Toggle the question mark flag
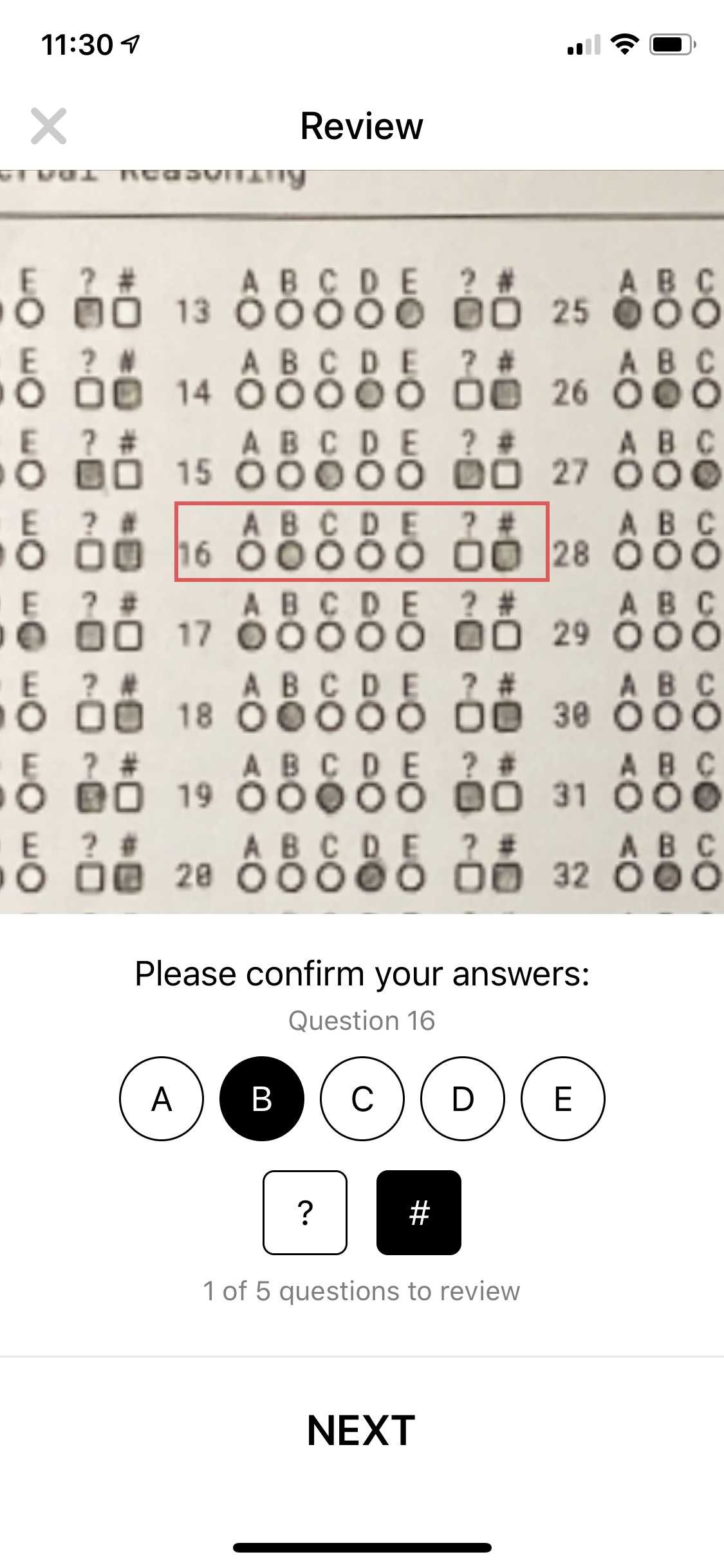Image resolution: width=724 pixels, height=1568 pixels. pos(305,1213)
